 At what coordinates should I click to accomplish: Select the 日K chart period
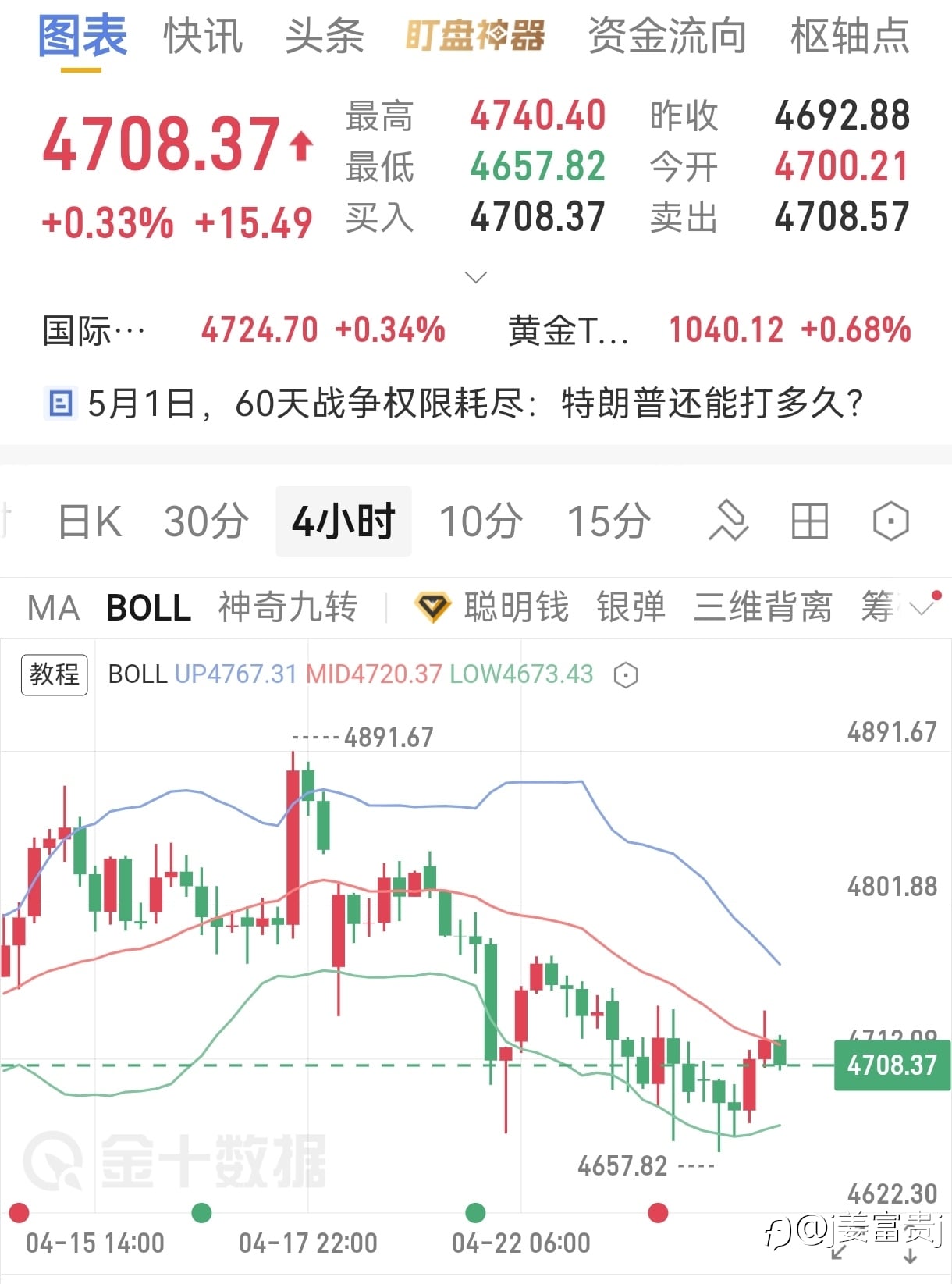[91, 521]
